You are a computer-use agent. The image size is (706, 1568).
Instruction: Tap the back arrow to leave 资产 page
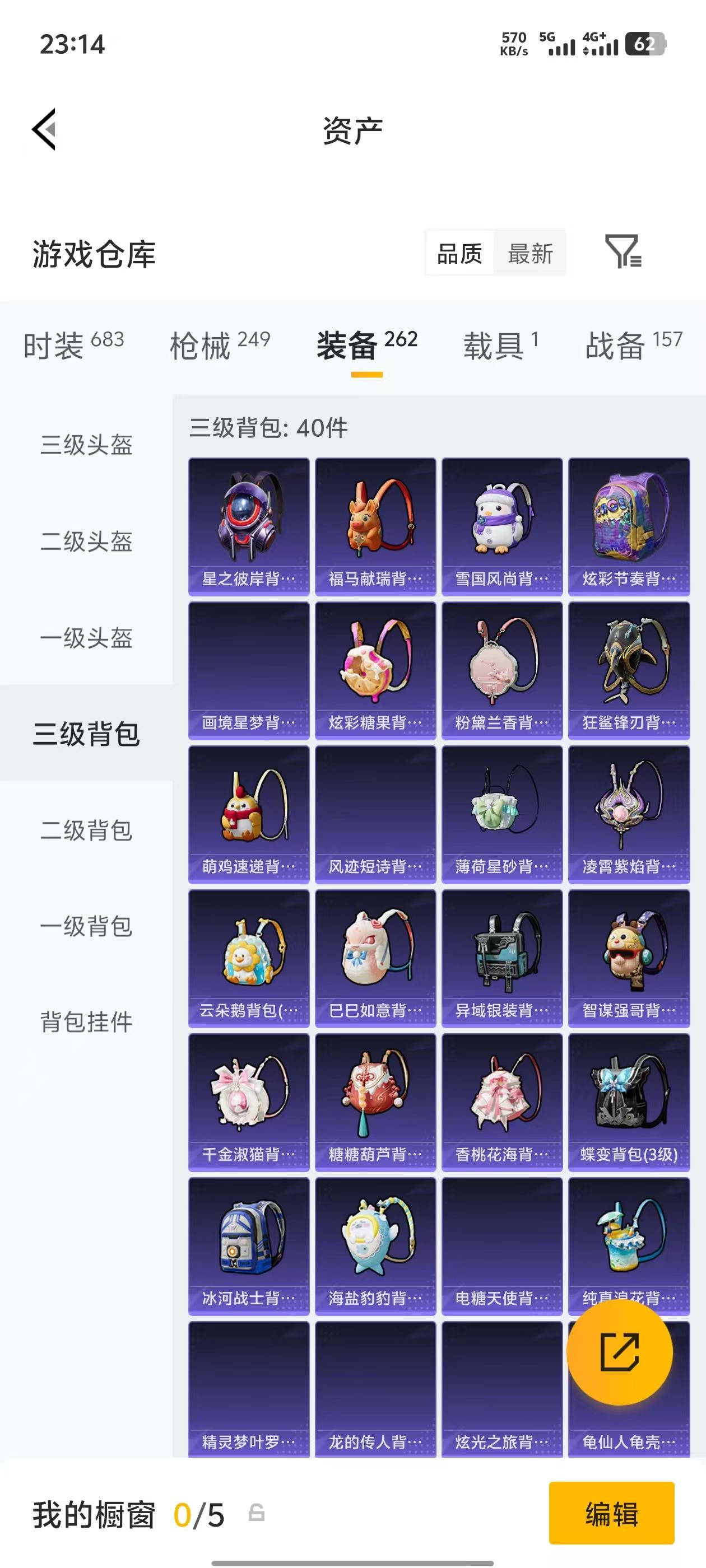44,130
